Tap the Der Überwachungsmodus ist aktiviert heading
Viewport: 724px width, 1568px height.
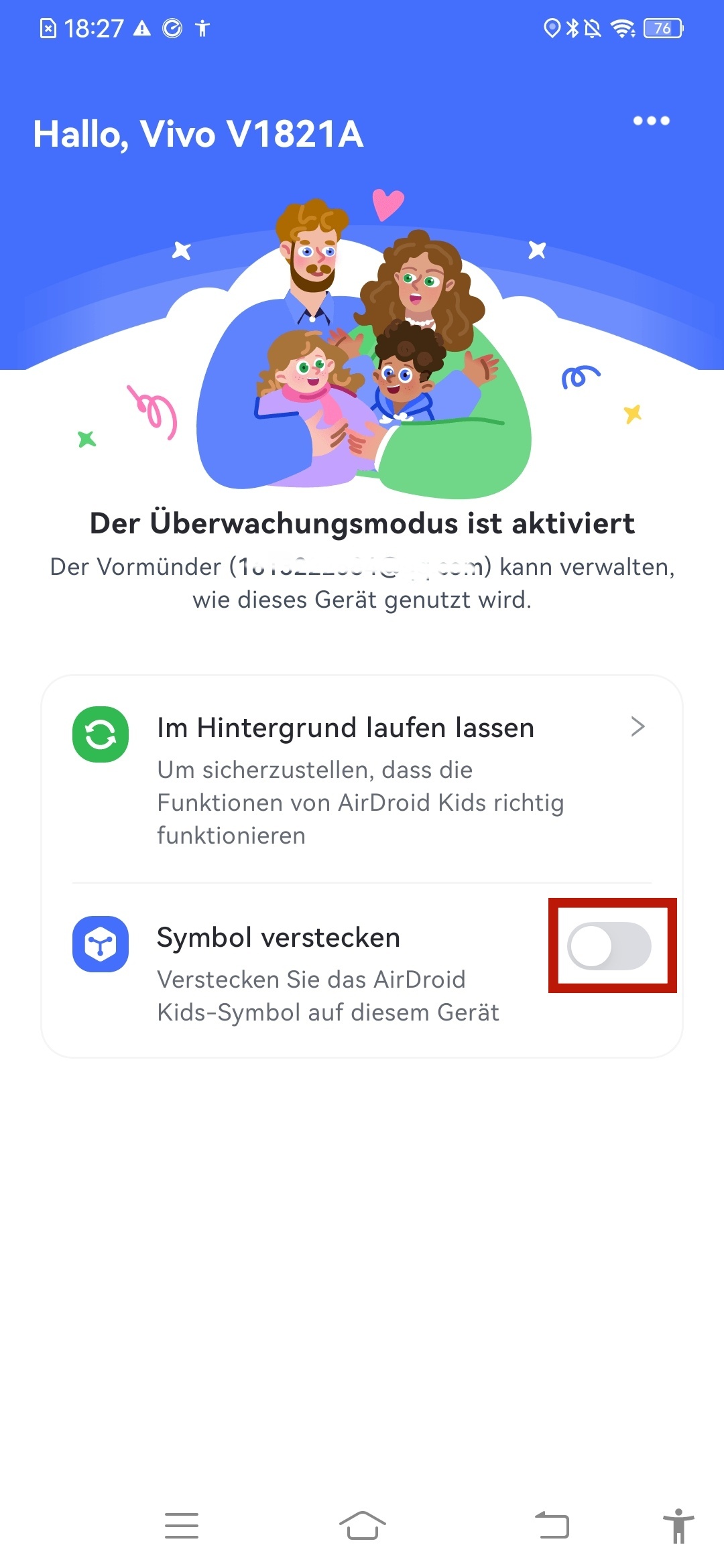coord(362,524)
